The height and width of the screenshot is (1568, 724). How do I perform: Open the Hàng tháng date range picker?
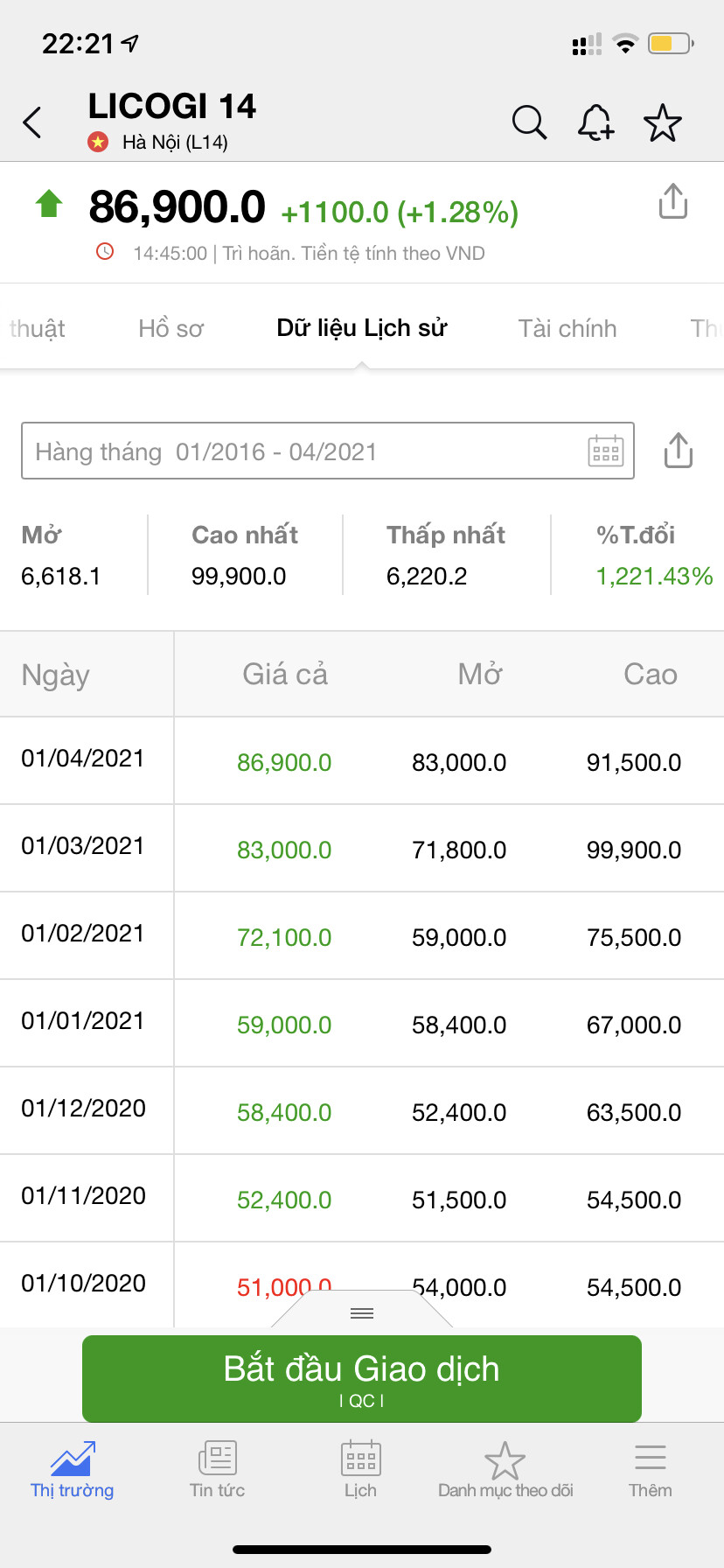327,451
